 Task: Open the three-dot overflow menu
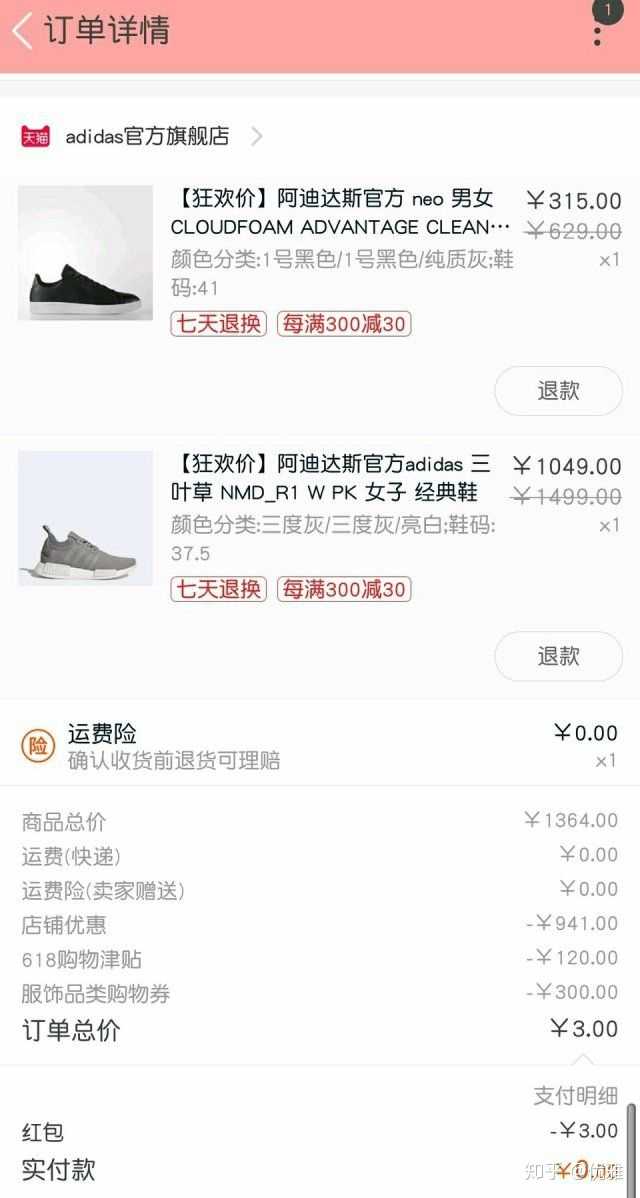(597, 34)
